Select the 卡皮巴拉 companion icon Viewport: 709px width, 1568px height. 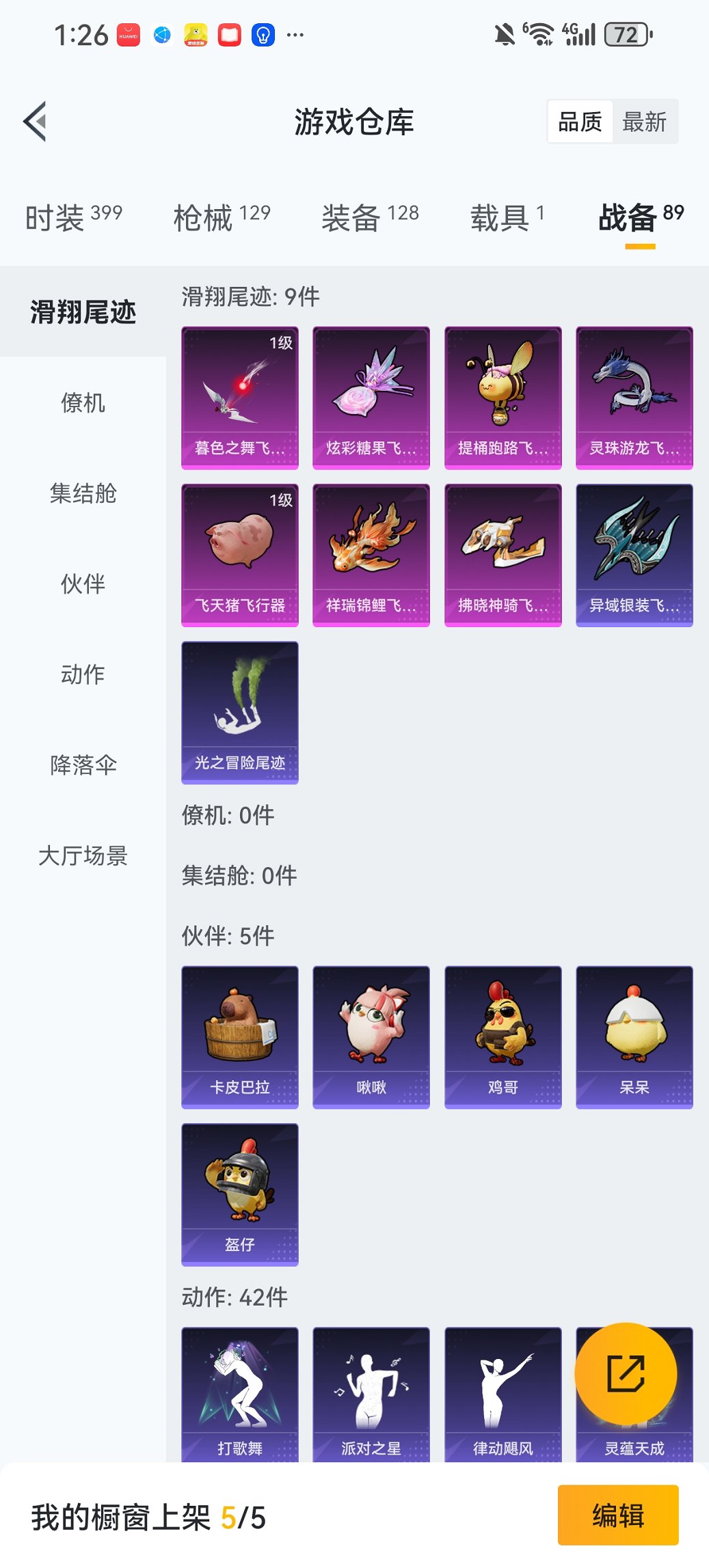point(239,1036)
